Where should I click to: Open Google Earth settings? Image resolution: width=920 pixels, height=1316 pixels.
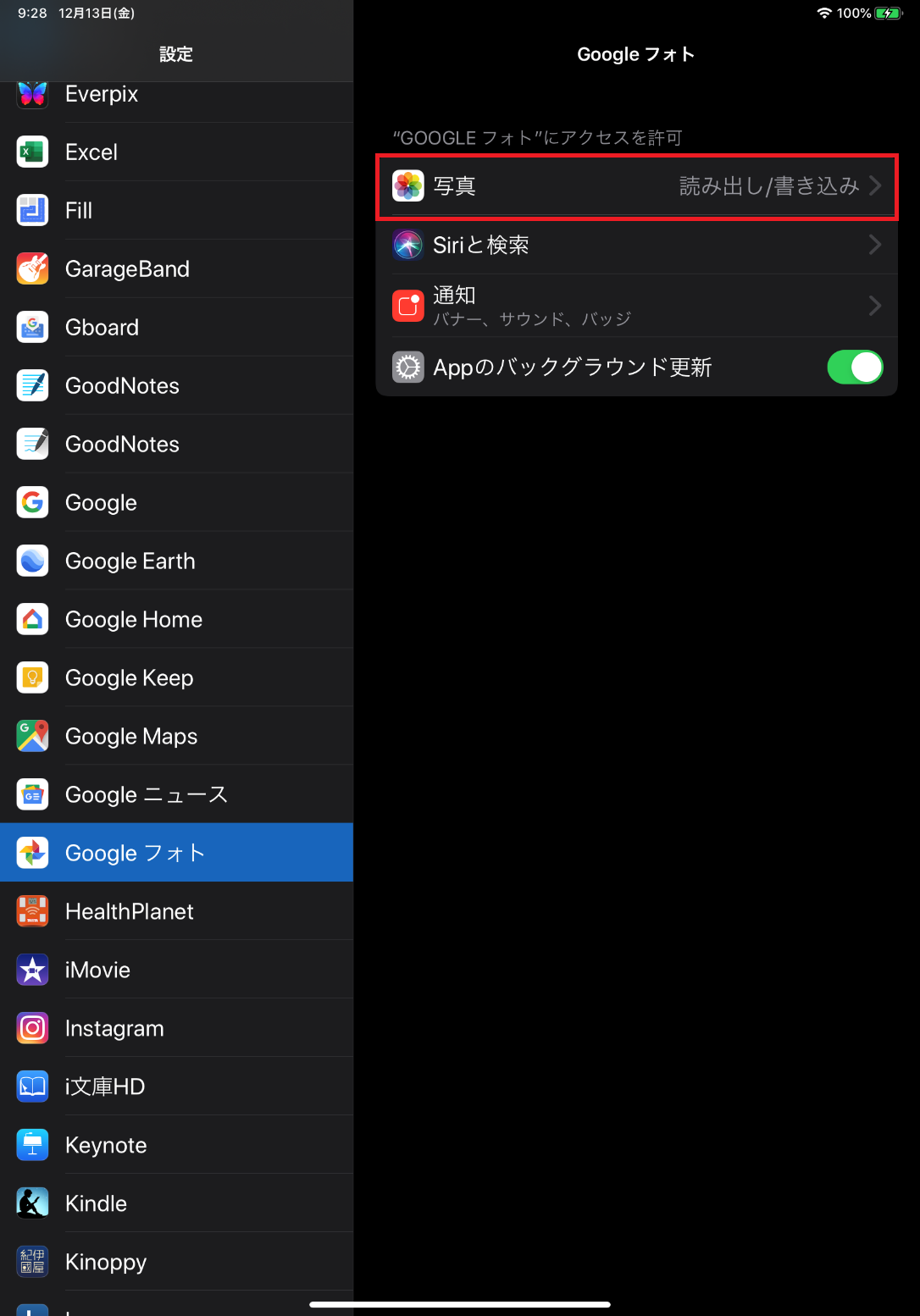click(176, 561)
